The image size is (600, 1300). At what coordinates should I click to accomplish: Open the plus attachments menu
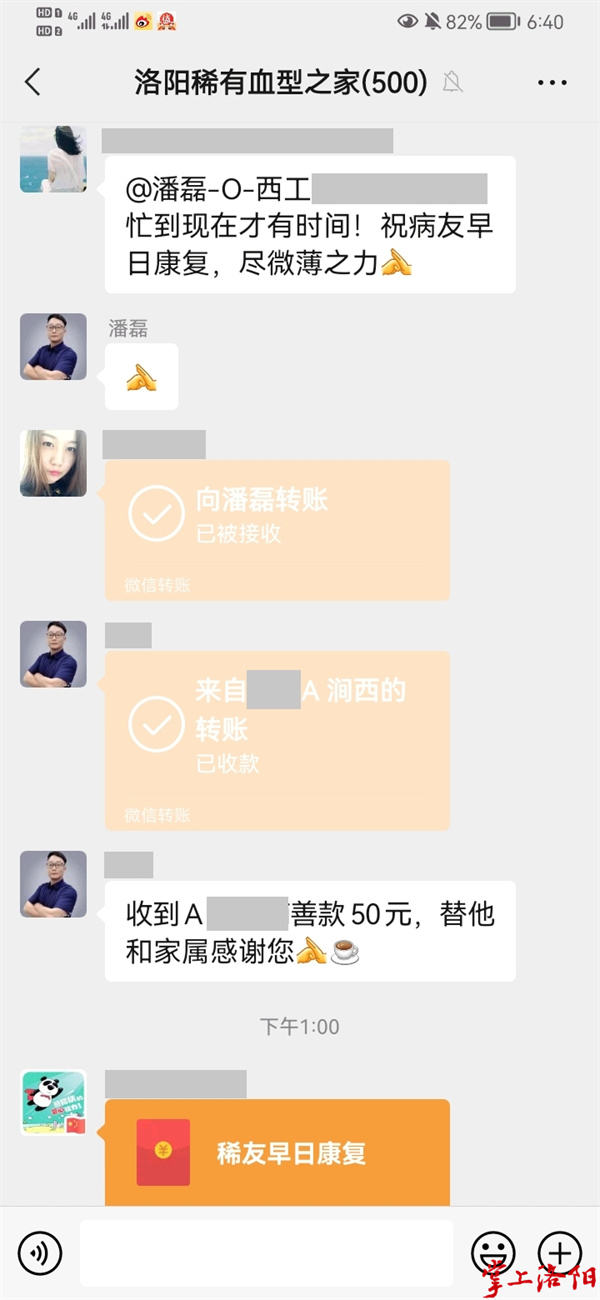(560, 1252)
